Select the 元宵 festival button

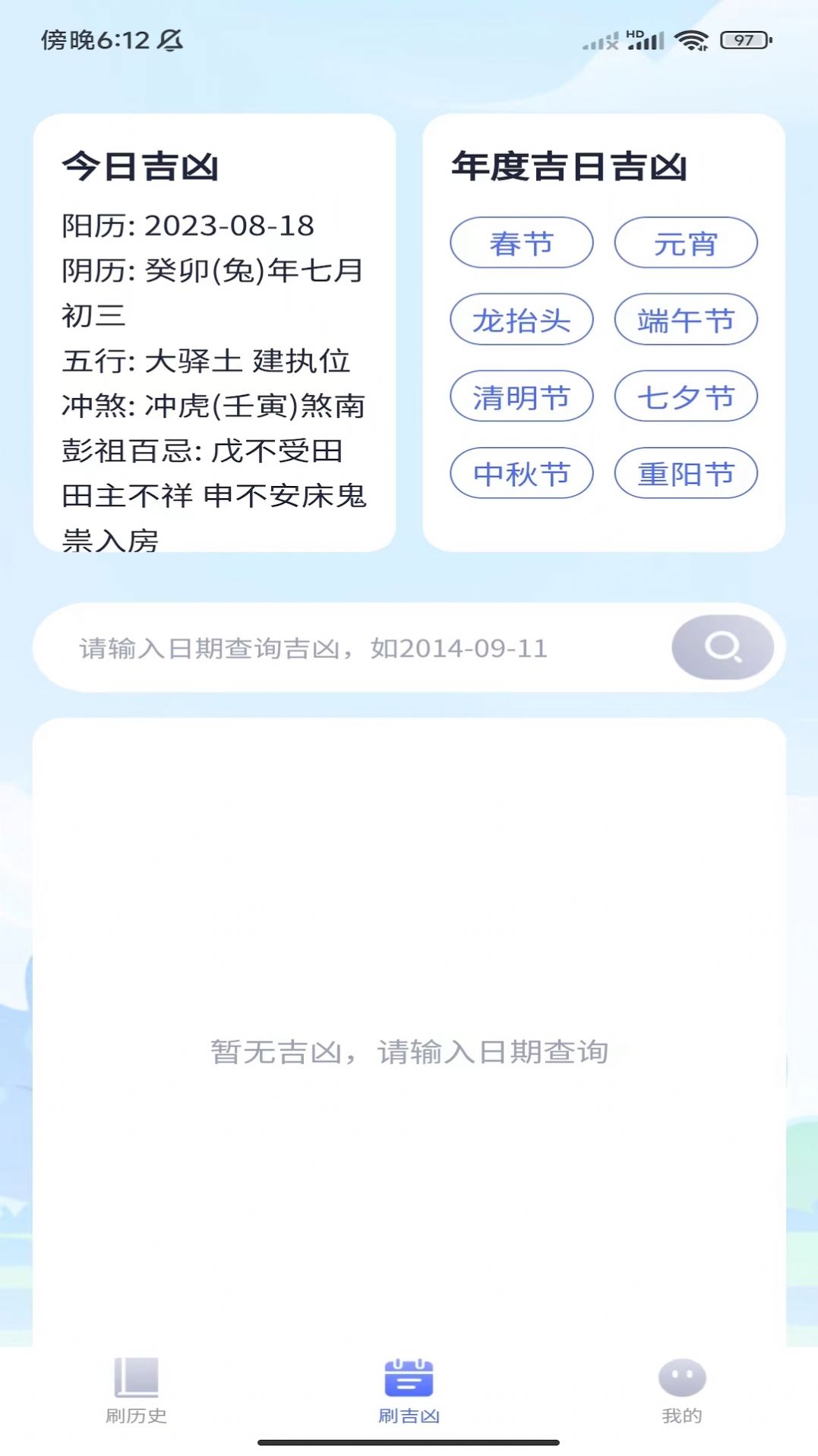click(x=685, y=243)
